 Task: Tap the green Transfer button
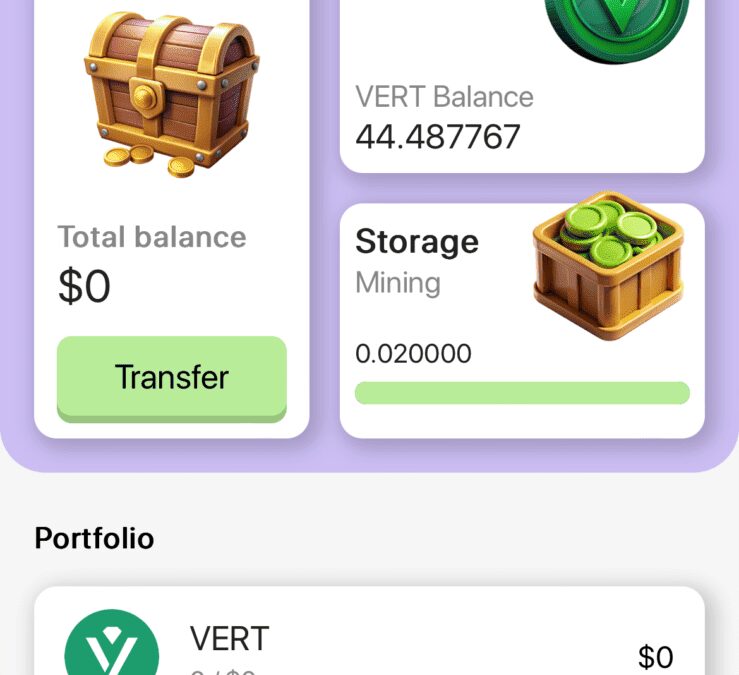pos(171,377)
